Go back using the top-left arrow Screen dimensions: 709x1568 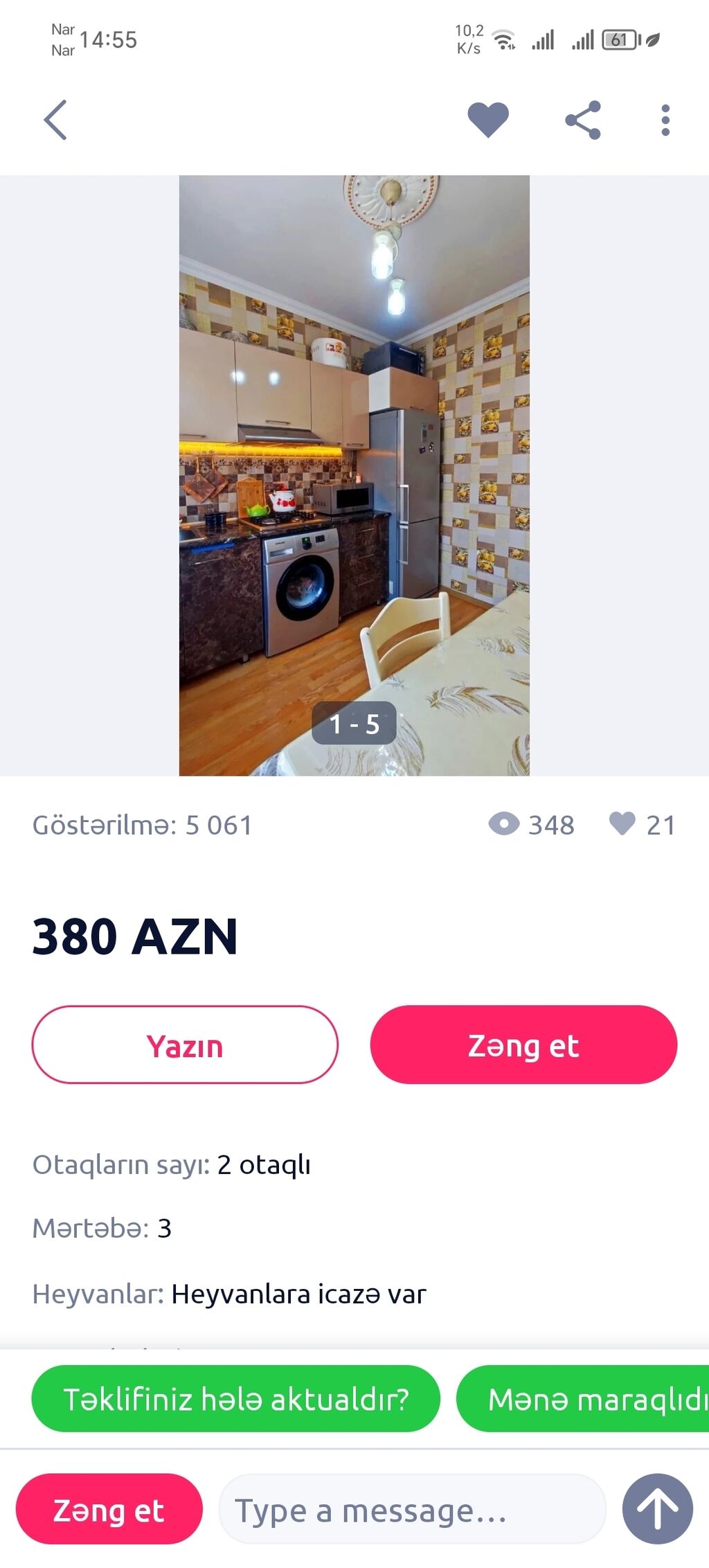tap(55, 120)
